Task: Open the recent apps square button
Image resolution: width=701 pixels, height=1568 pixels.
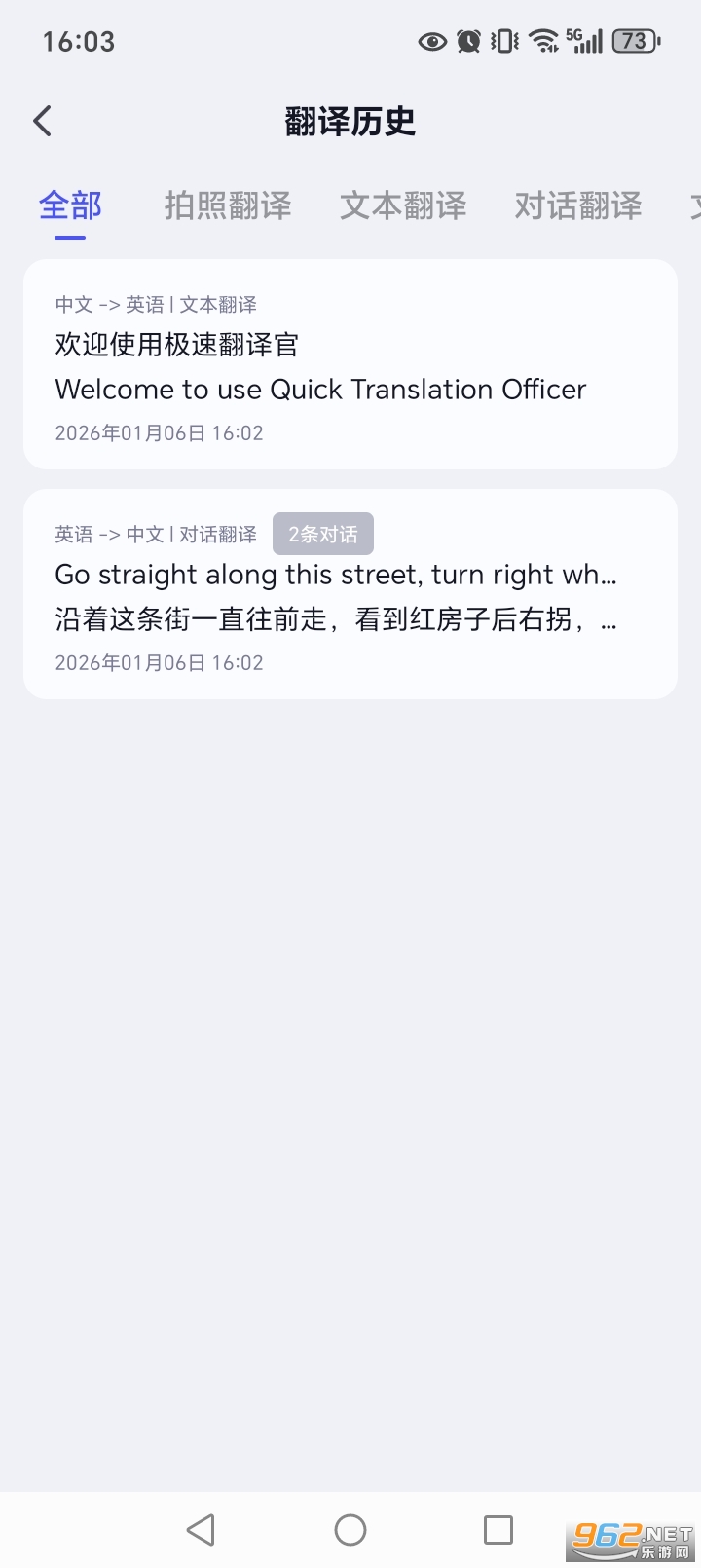Action: (x=498, y=1529)
